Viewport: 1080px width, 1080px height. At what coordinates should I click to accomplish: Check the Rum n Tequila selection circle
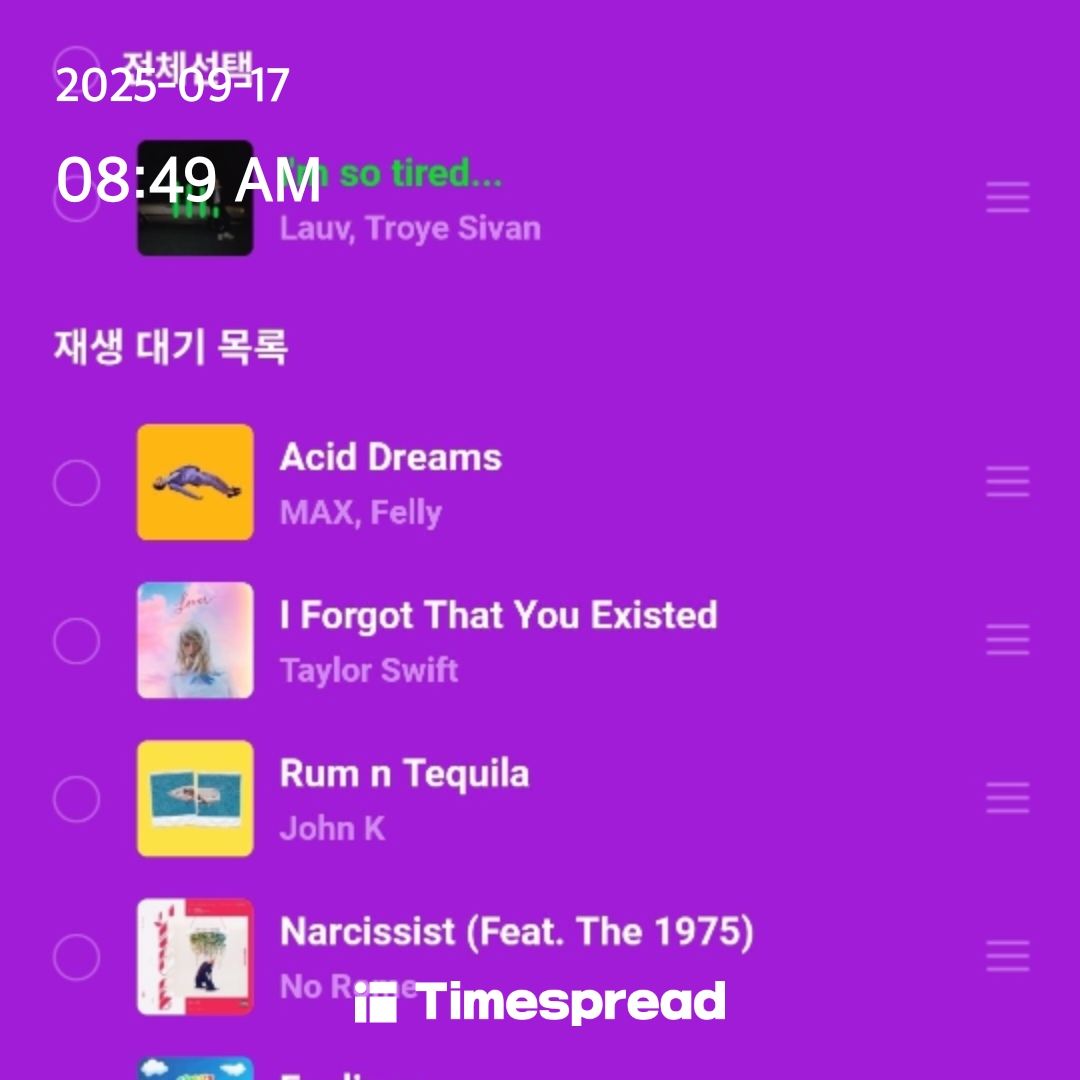76,799
